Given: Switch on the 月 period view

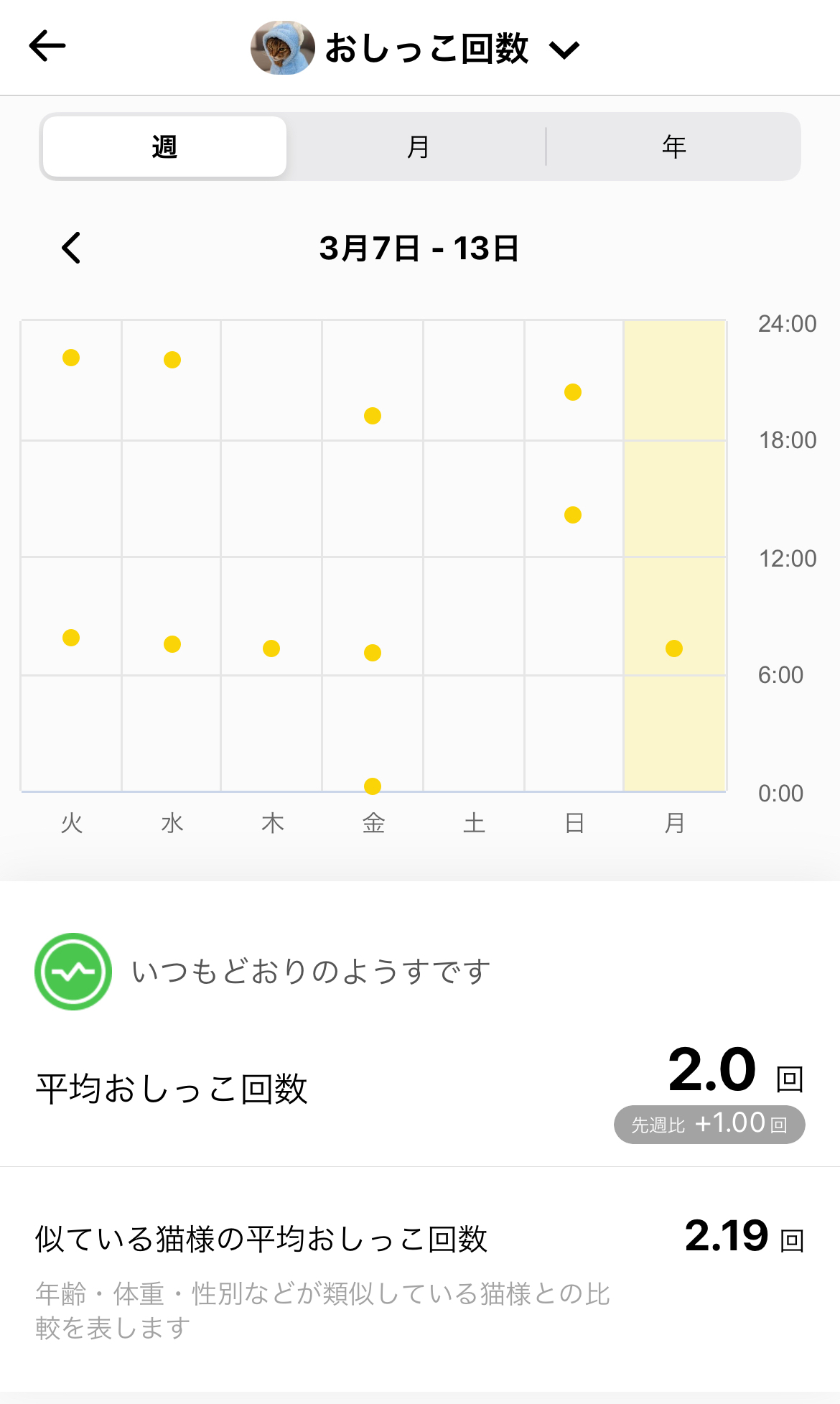Looking at the screenshot, I should 418,145.
